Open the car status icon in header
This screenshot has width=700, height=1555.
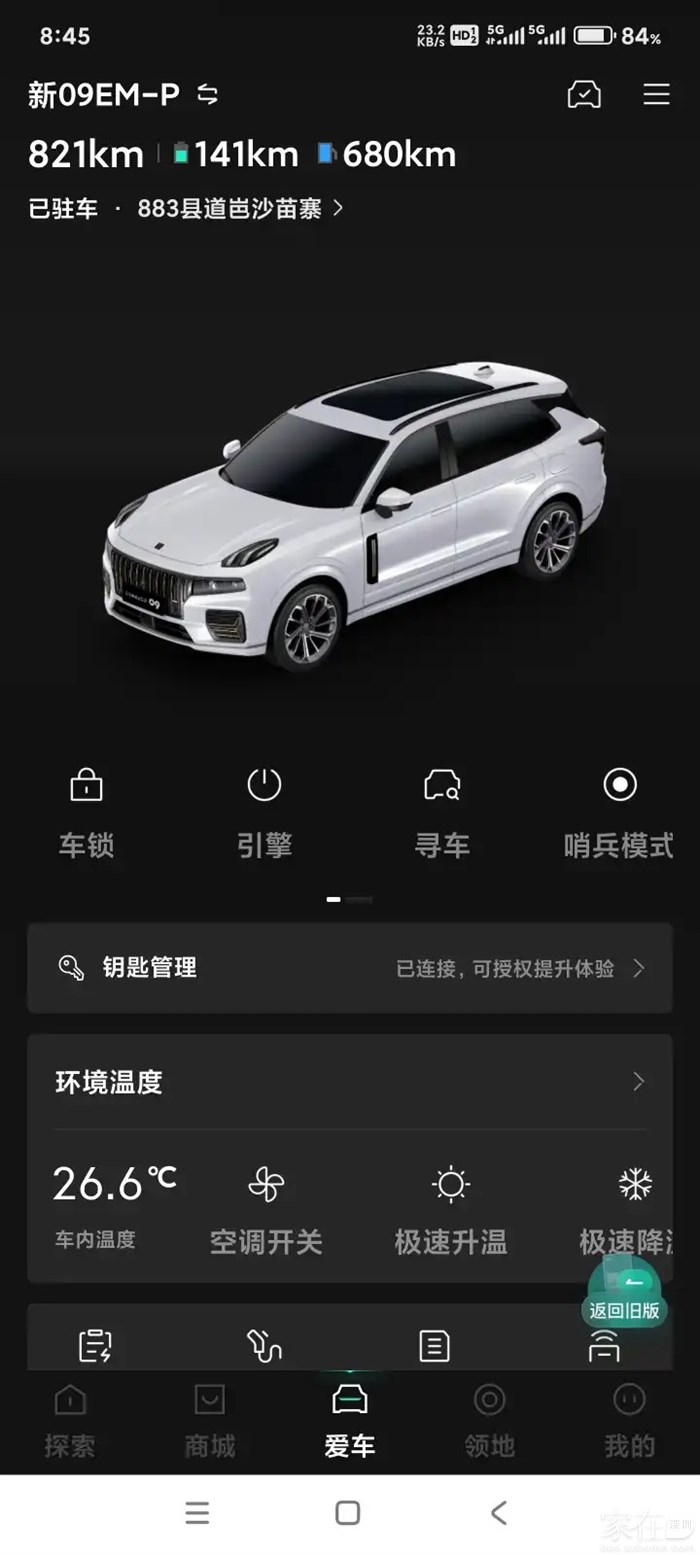[584, 95]
